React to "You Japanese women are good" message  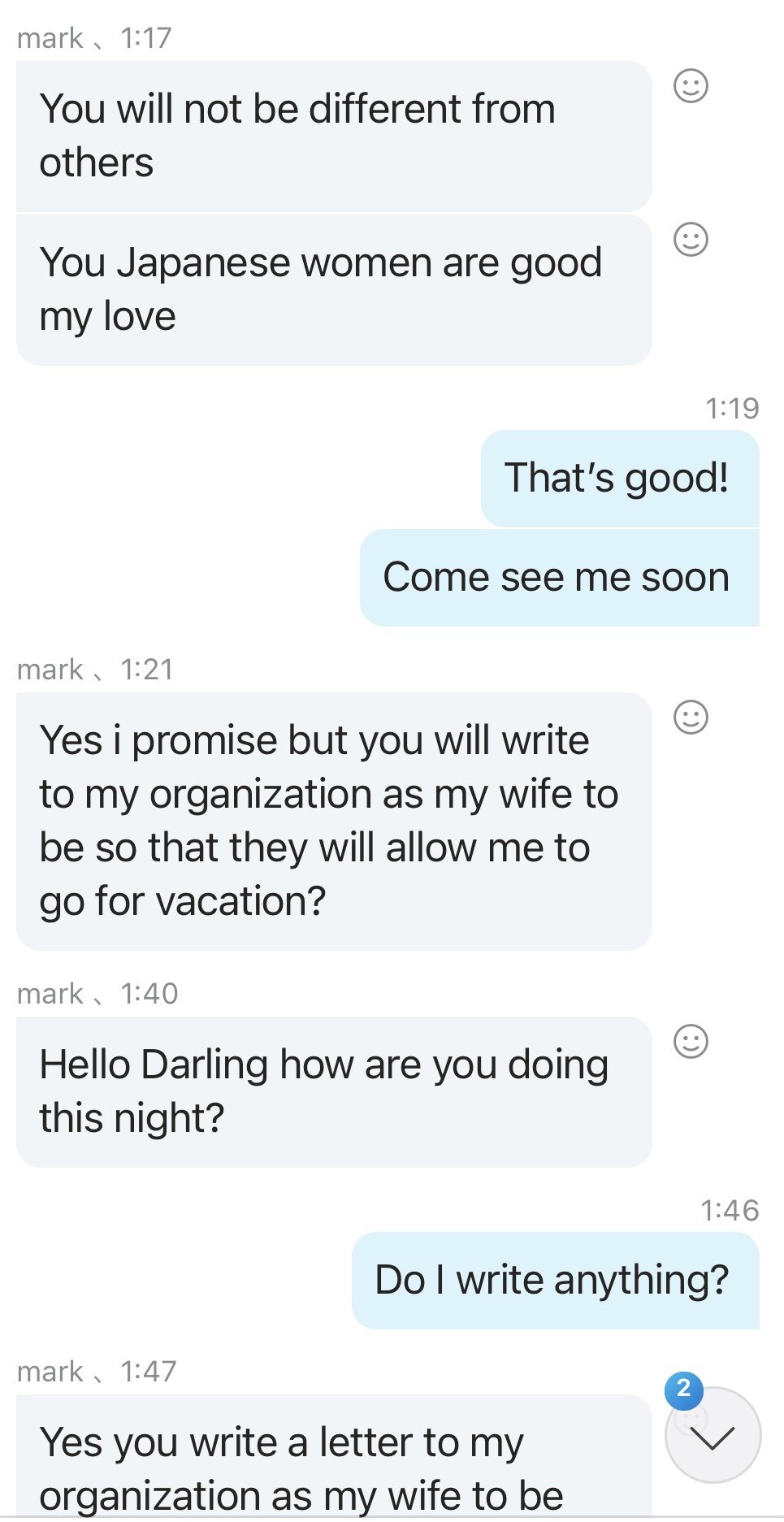pos(691,239)
